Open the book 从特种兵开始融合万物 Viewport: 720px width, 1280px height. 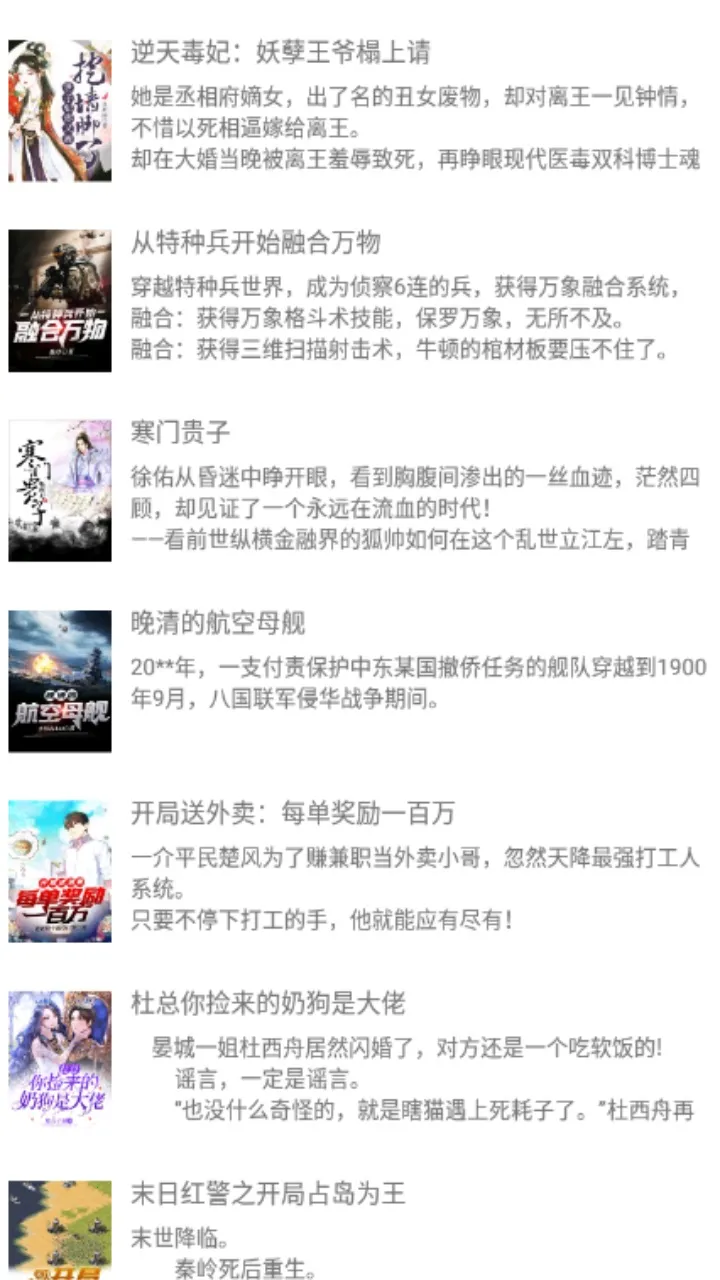click(x=256, y=243)
